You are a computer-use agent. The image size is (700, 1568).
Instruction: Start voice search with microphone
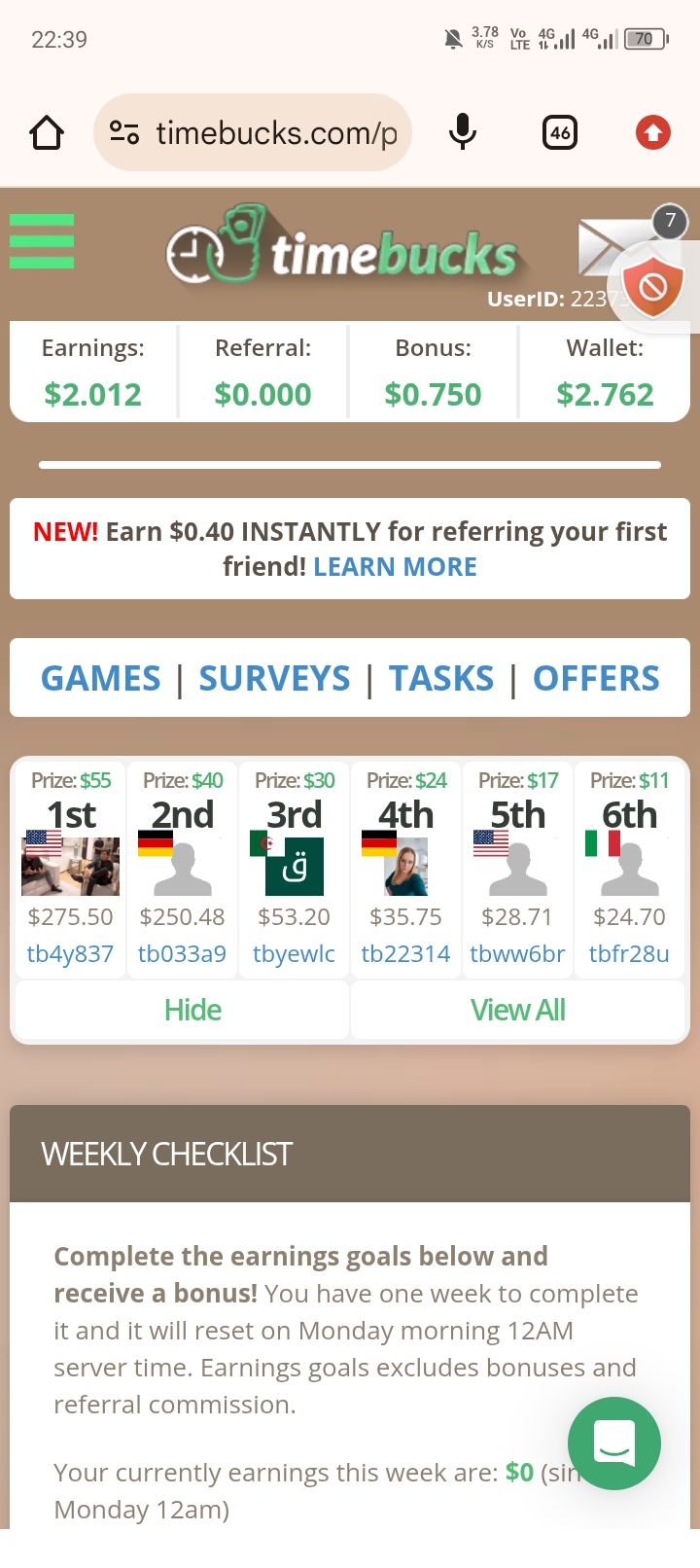[463, 132]
